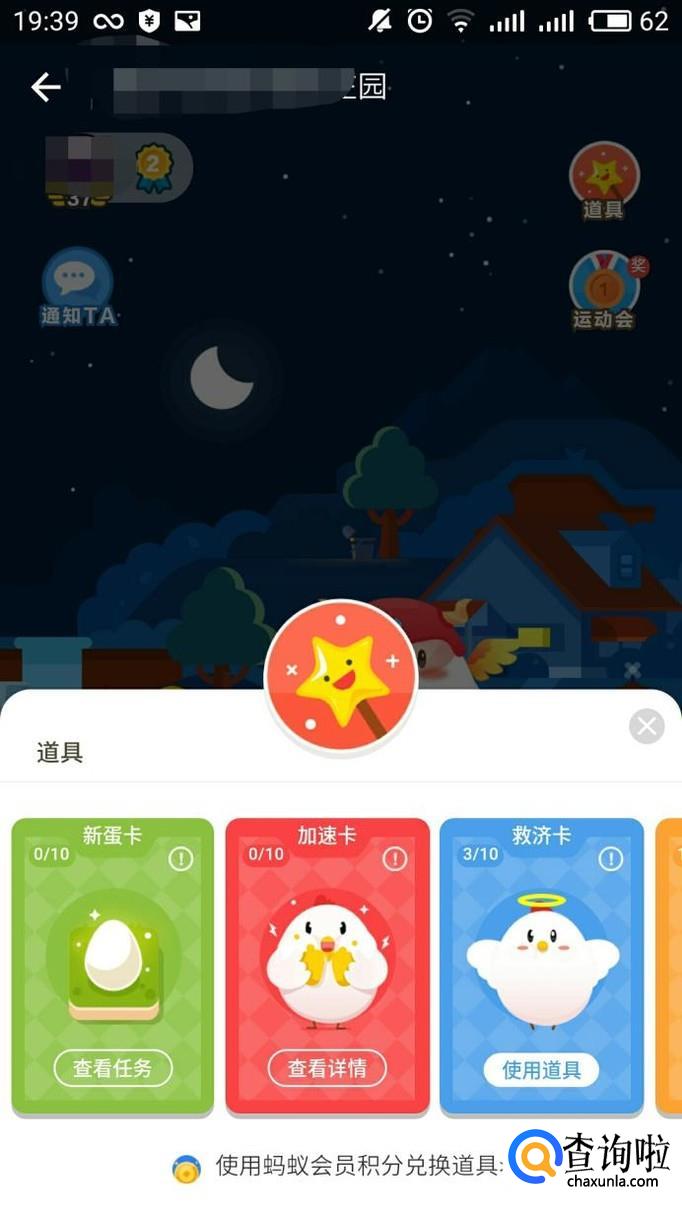Tap 查看详情 on the 加速卡 card
Screen dimensions: 682x1212
327,1068
